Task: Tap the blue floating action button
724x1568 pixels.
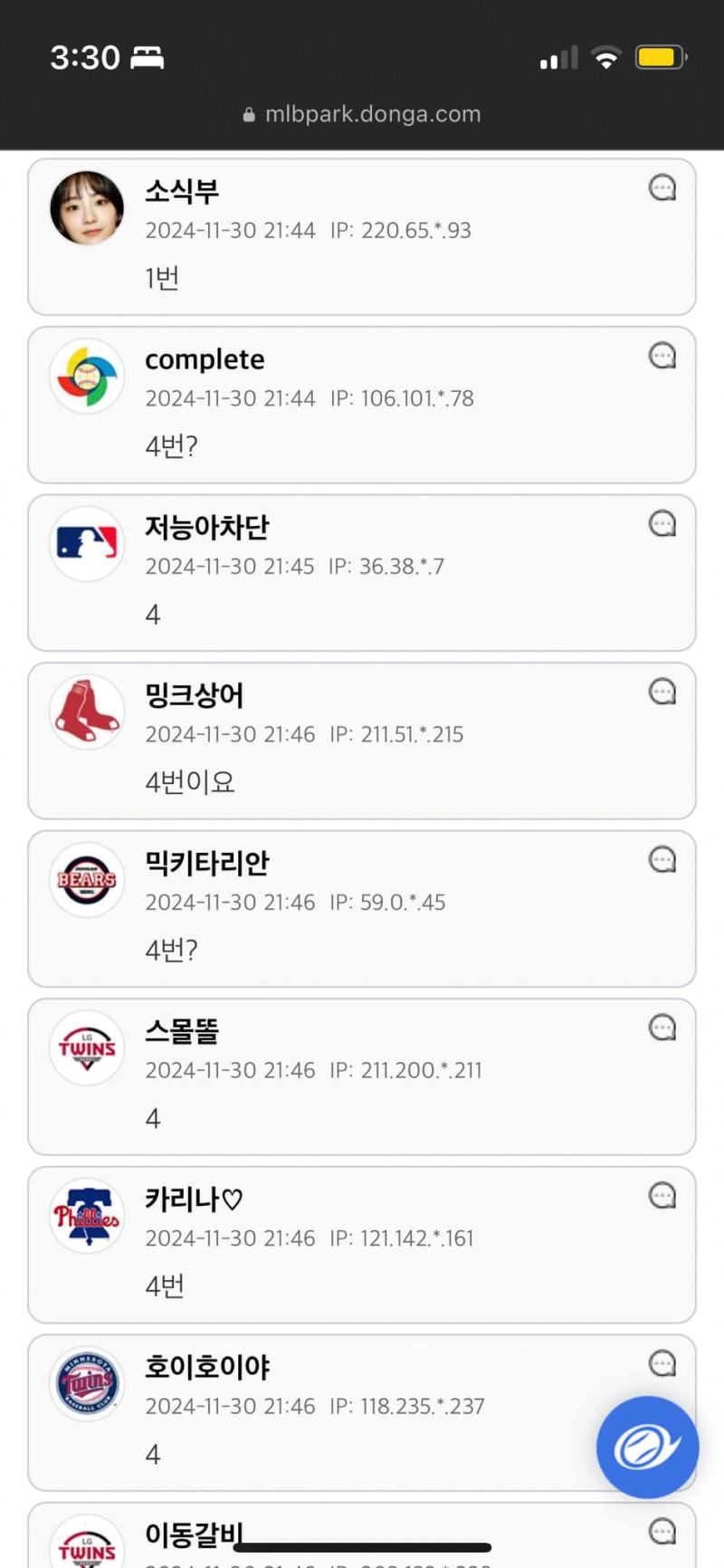Action: (647, 1447)
